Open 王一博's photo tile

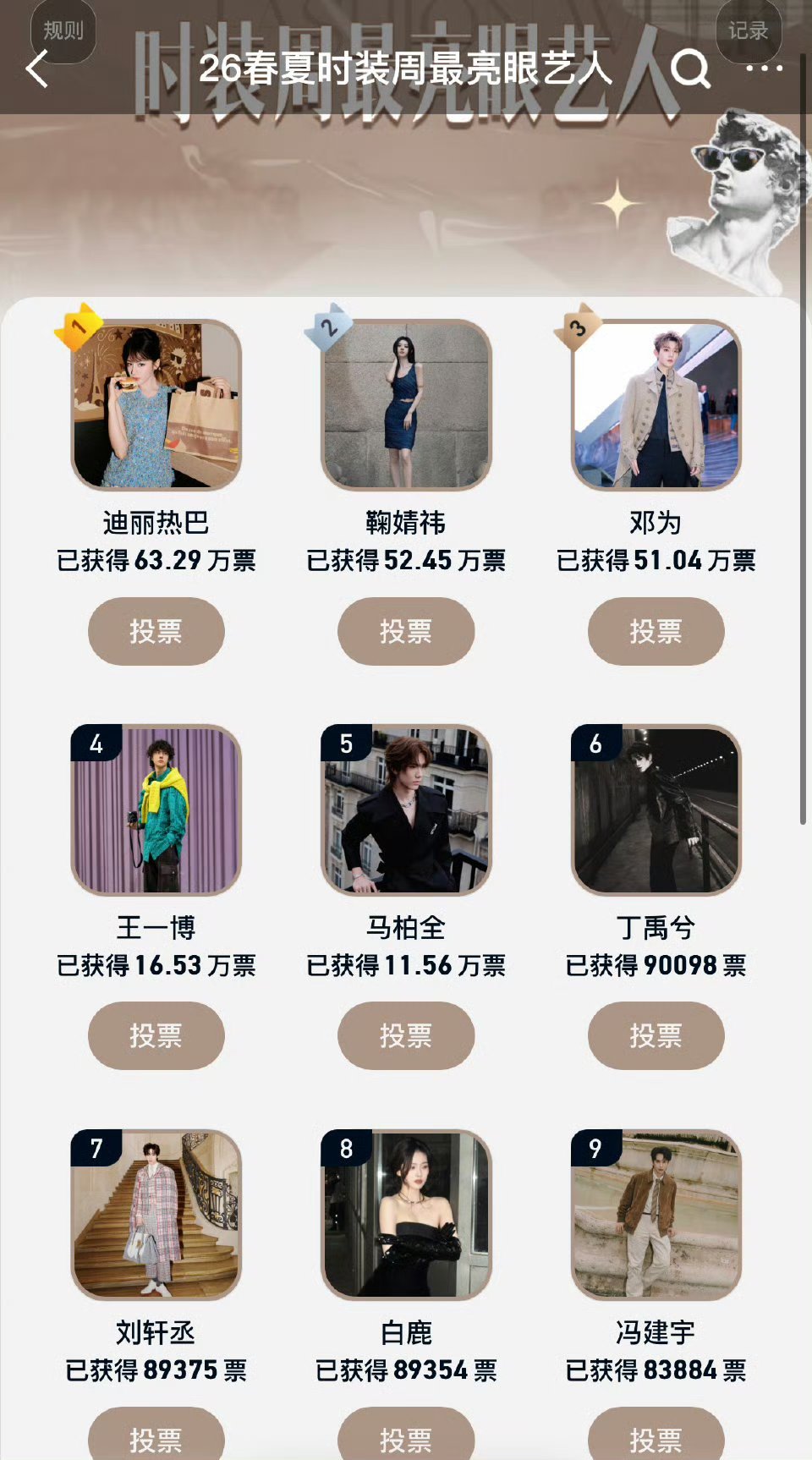156,810
